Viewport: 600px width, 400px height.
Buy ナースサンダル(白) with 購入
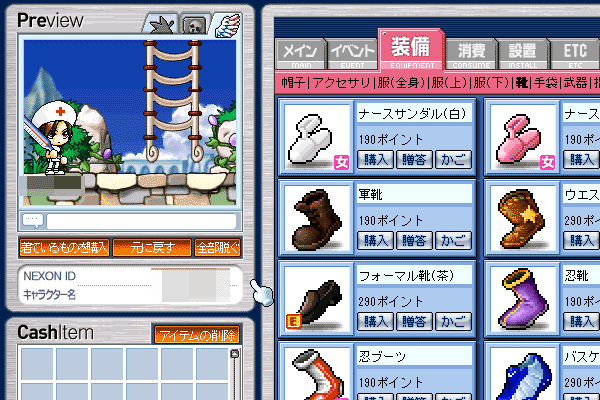[x=376, y=157]
